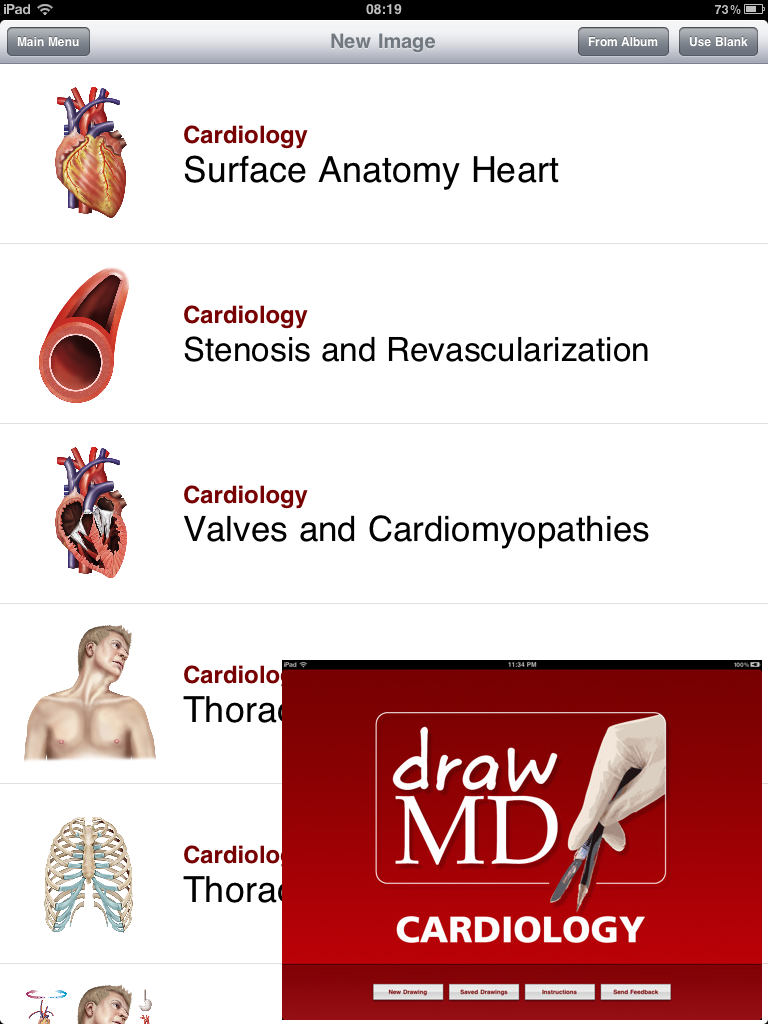
Task: Open Surface Anatomy Heart
Action: pos(370,155)
